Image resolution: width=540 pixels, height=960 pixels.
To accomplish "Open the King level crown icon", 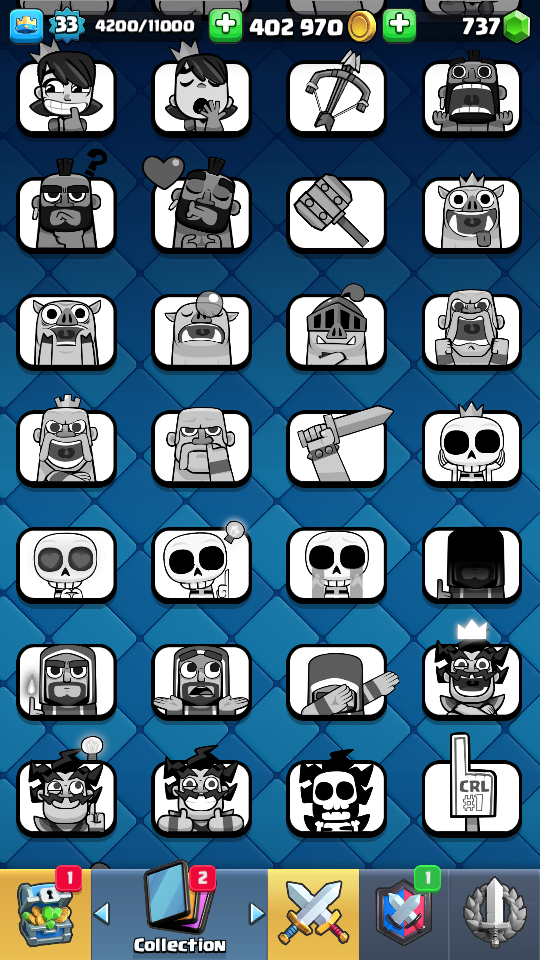I will (x=26, y=26).
